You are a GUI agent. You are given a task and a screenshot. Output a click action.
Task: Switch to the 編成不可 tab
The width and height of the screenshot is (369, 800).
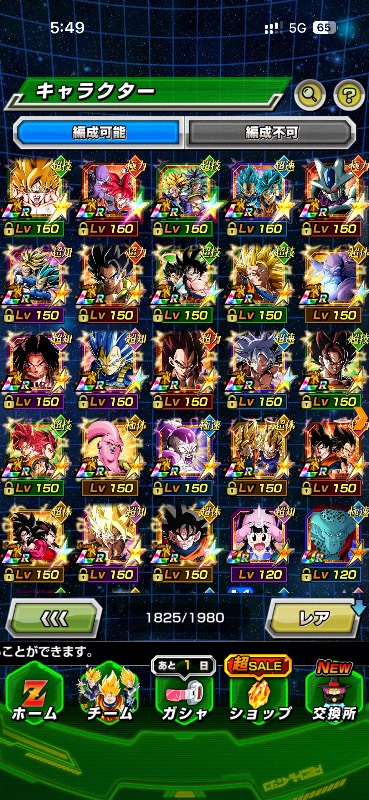click(x=270, y=133)
